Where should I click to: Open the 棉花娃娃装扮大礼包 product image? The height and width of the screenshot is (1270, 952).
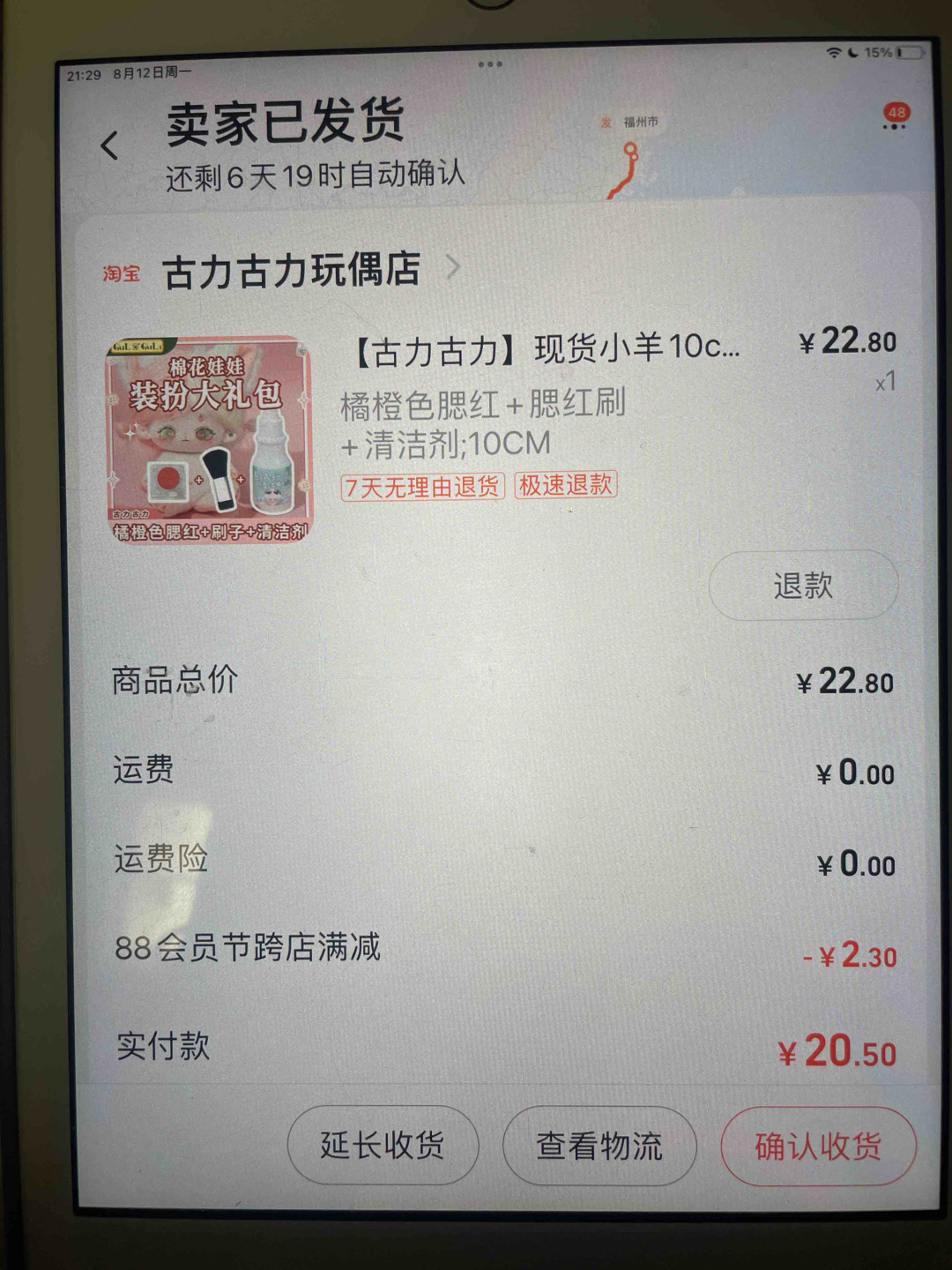point(208,438)
